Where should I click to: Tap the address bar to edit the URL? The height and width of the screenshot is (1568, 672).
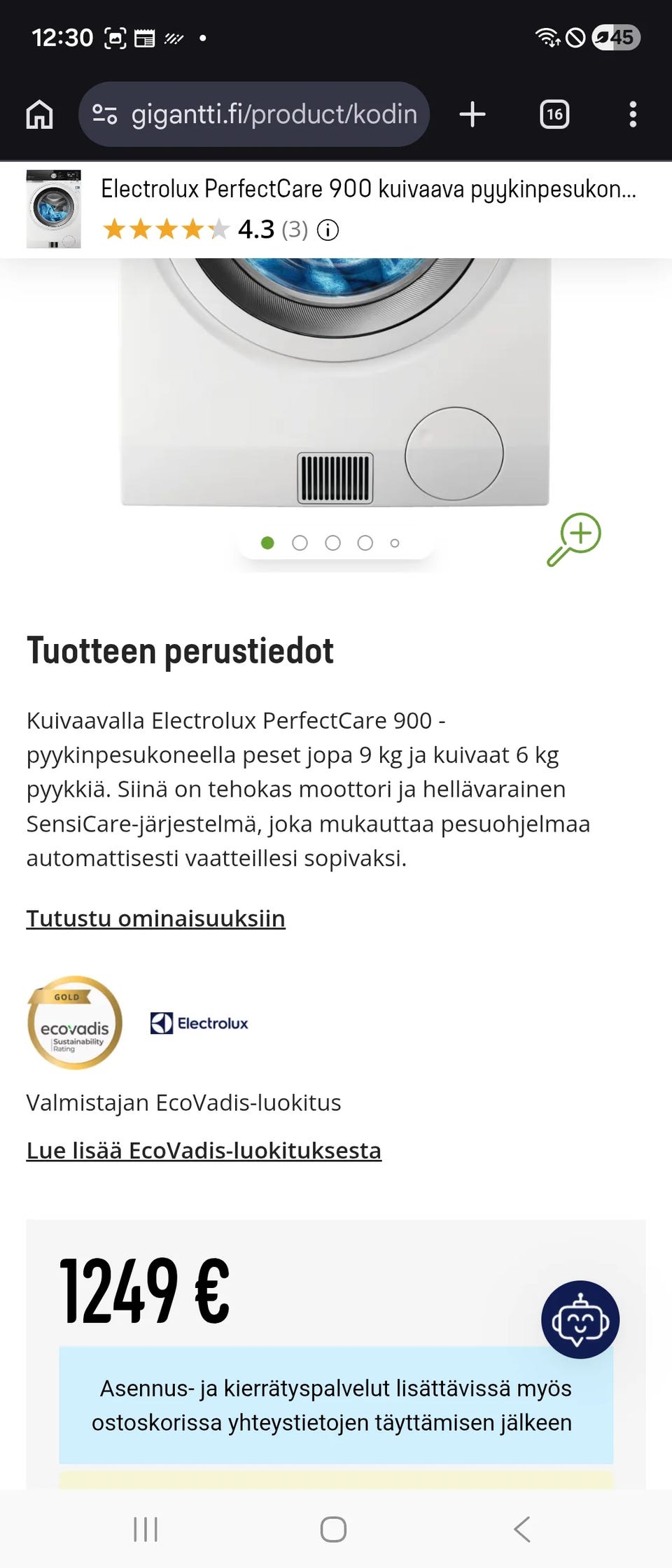(x=273, y=114)
